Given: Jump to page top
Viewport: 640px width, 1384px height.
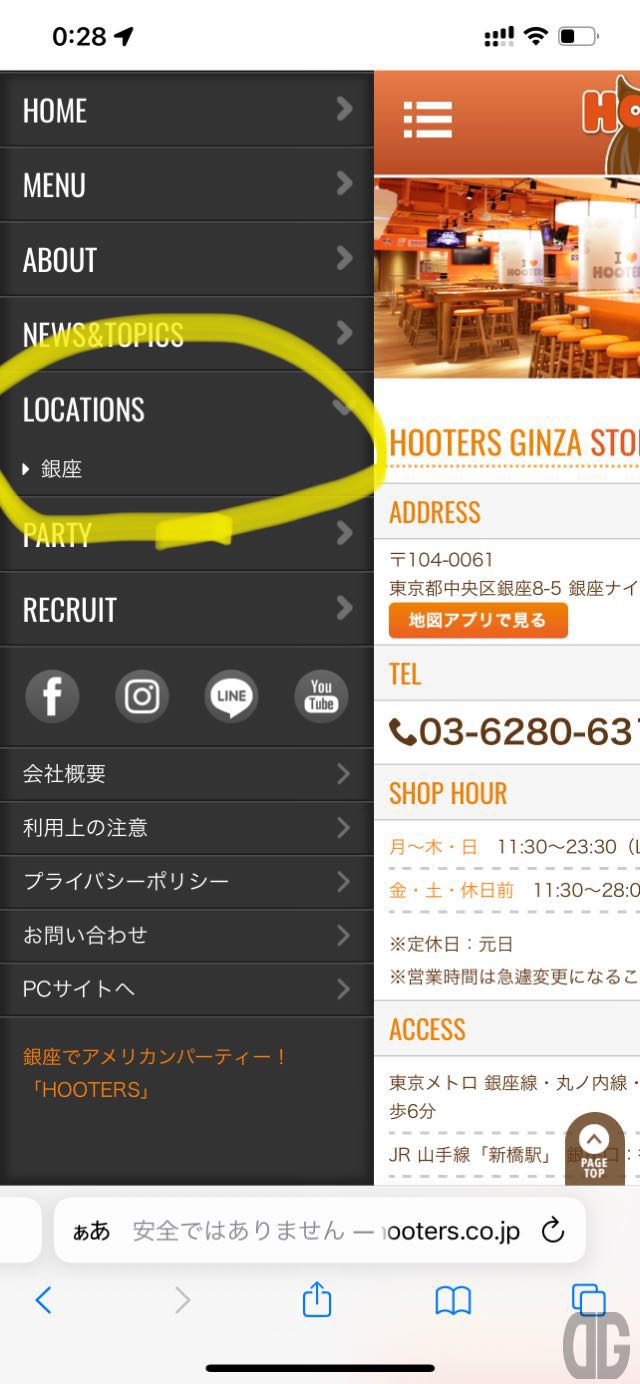Looking at the screenshot, I should [x=594, y=1149].
